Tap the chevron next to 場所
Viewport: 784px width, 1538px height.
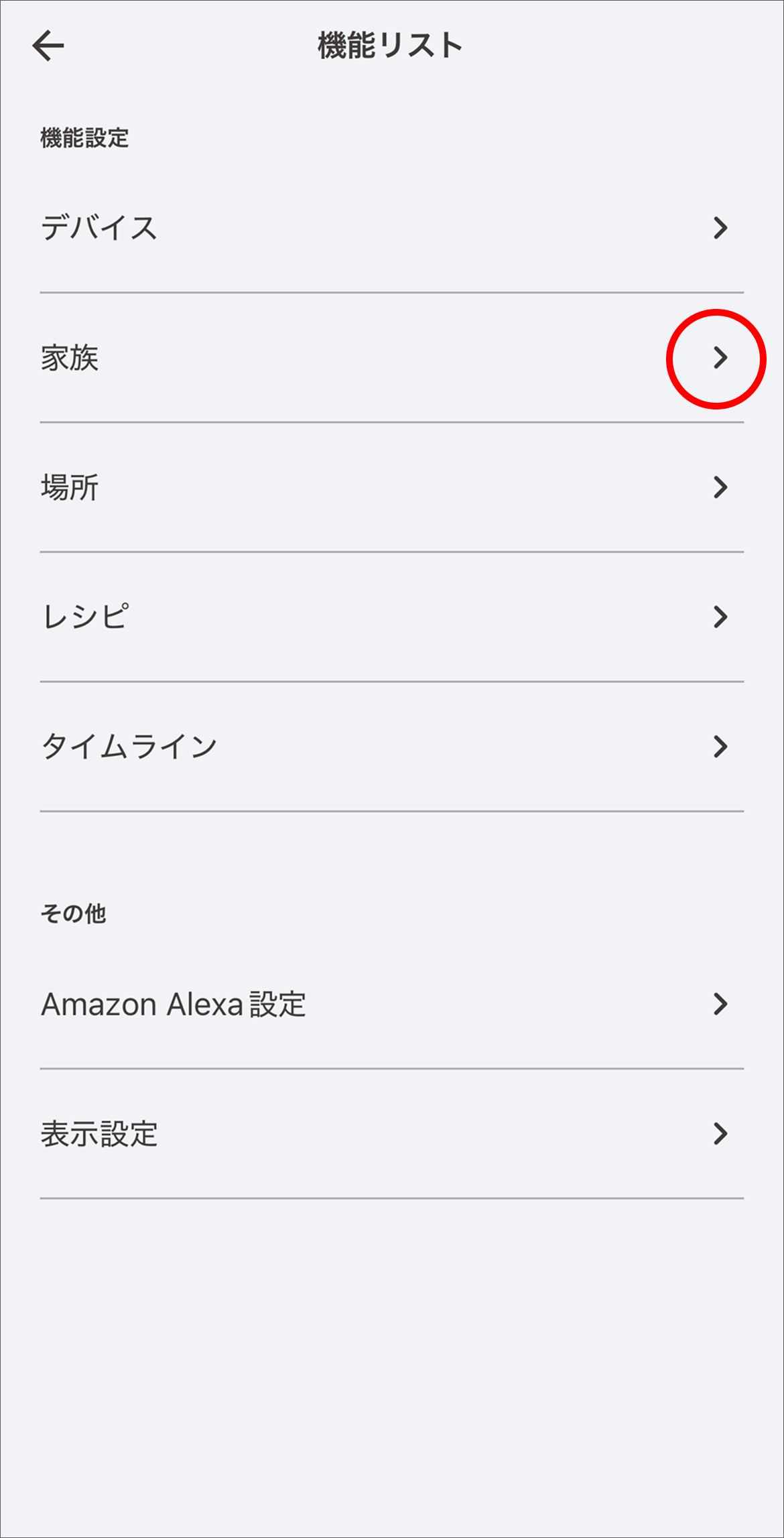point(722,487)
